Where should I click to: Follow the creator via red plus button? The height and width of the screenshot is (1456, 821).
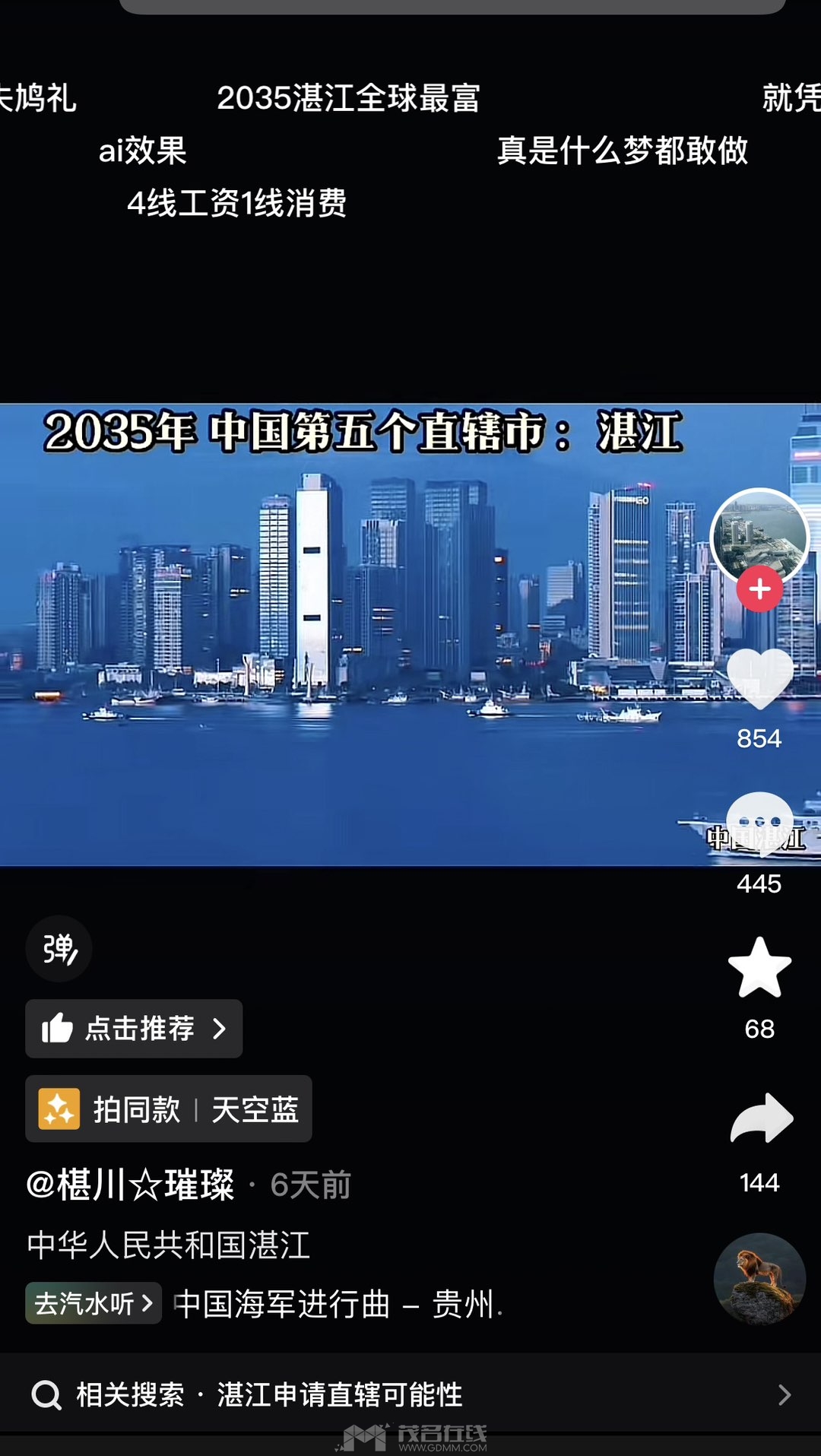[x=759, y=589]
